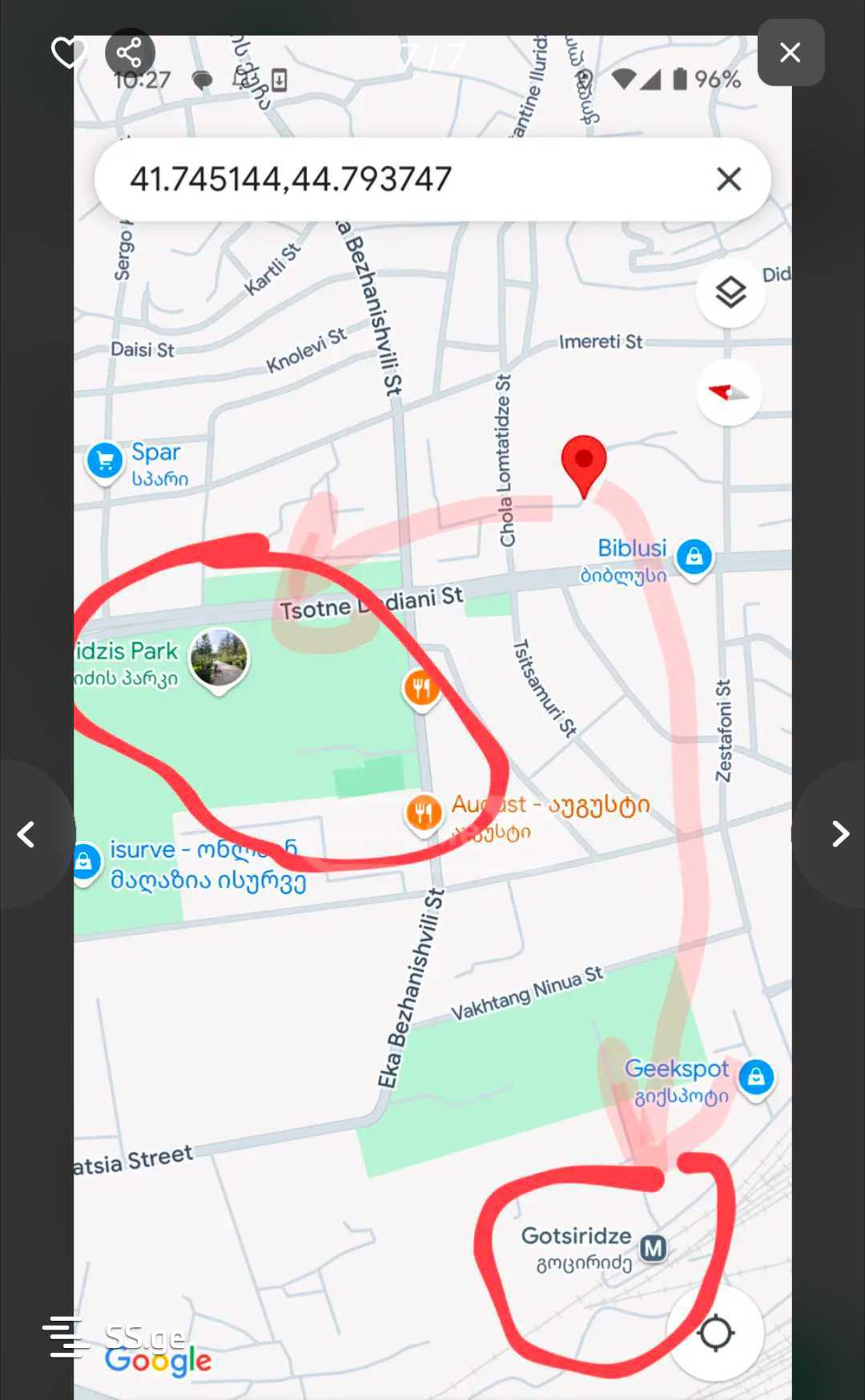The width and height of the screenshot is (865, 1400).
Task: Go to the previous image
Action: coord(27,834)
